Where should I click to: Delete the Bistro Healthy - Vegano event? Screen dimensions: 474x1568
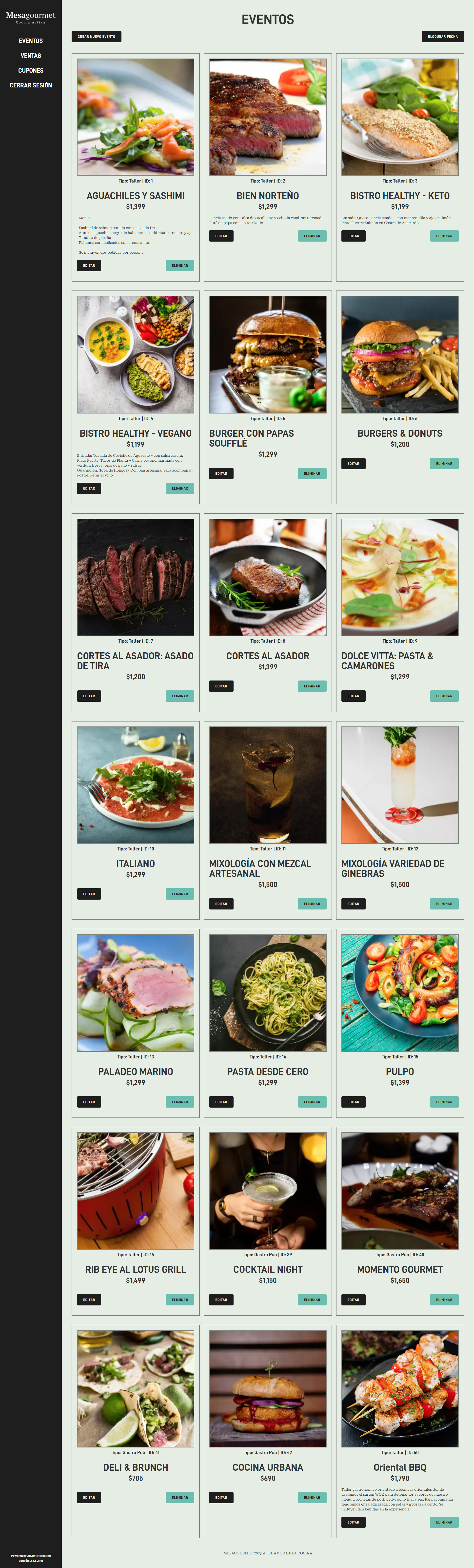[179, 488]
